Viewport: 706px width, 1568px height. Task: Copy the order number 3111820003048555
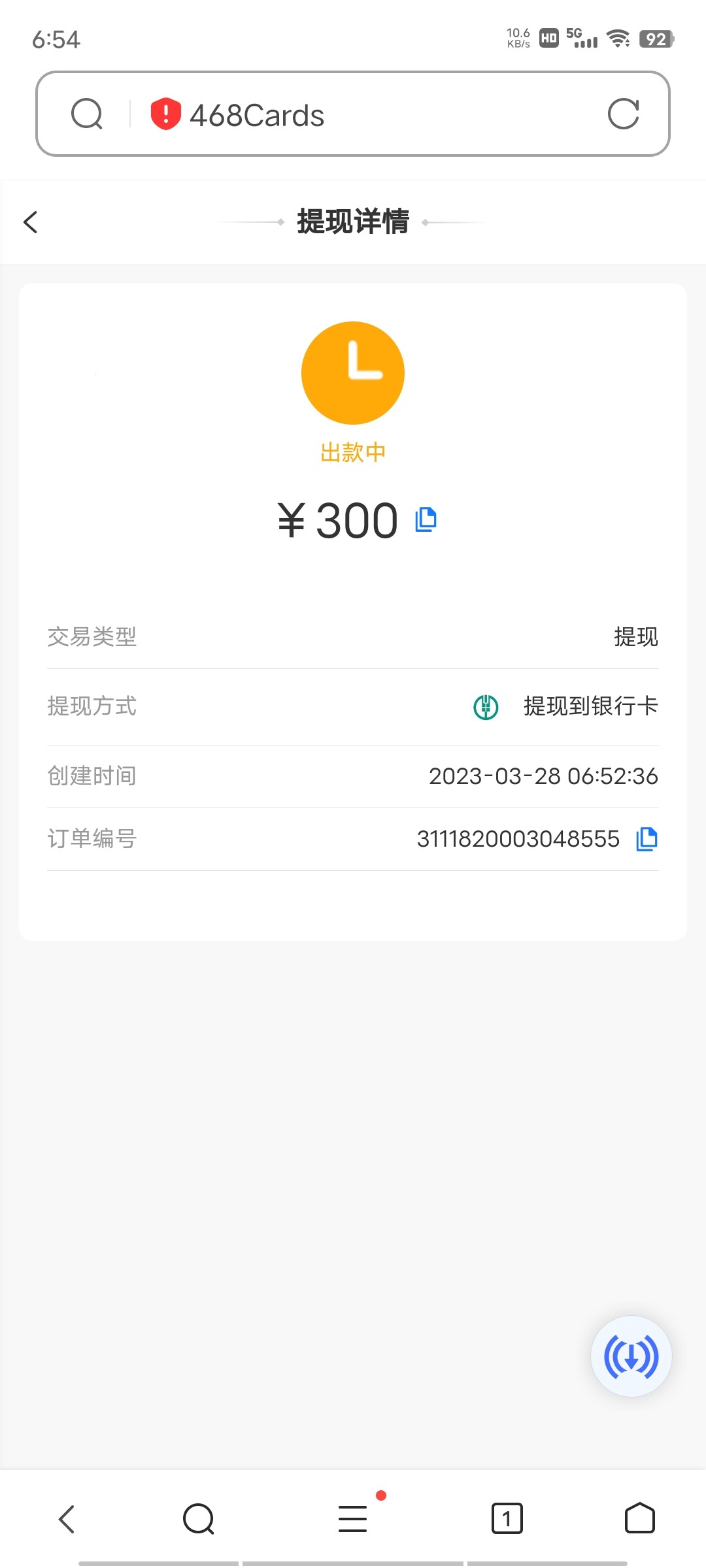(645, 839)
